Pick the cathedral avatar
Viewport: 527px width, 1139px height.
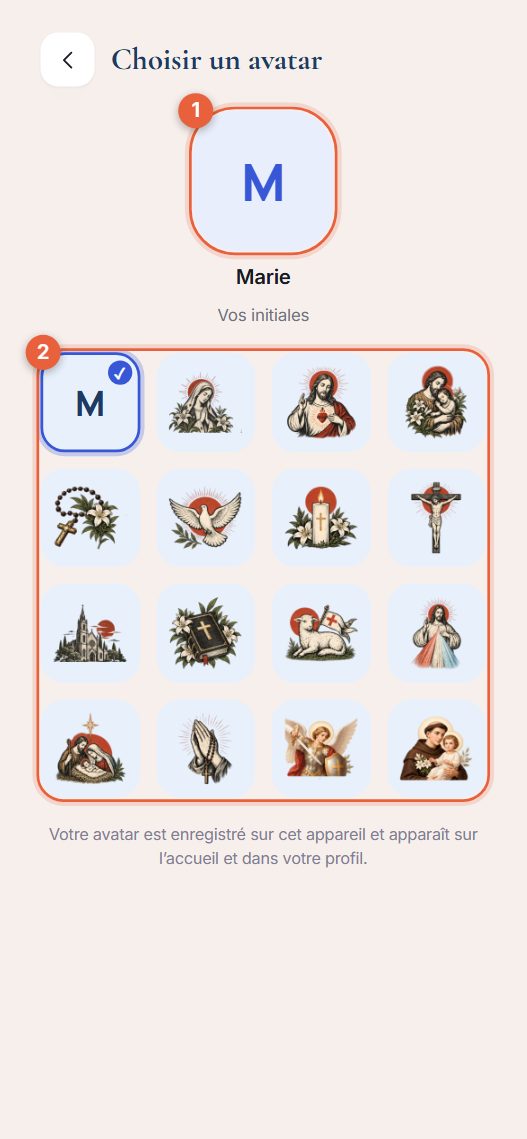click(x=90, y=633)
